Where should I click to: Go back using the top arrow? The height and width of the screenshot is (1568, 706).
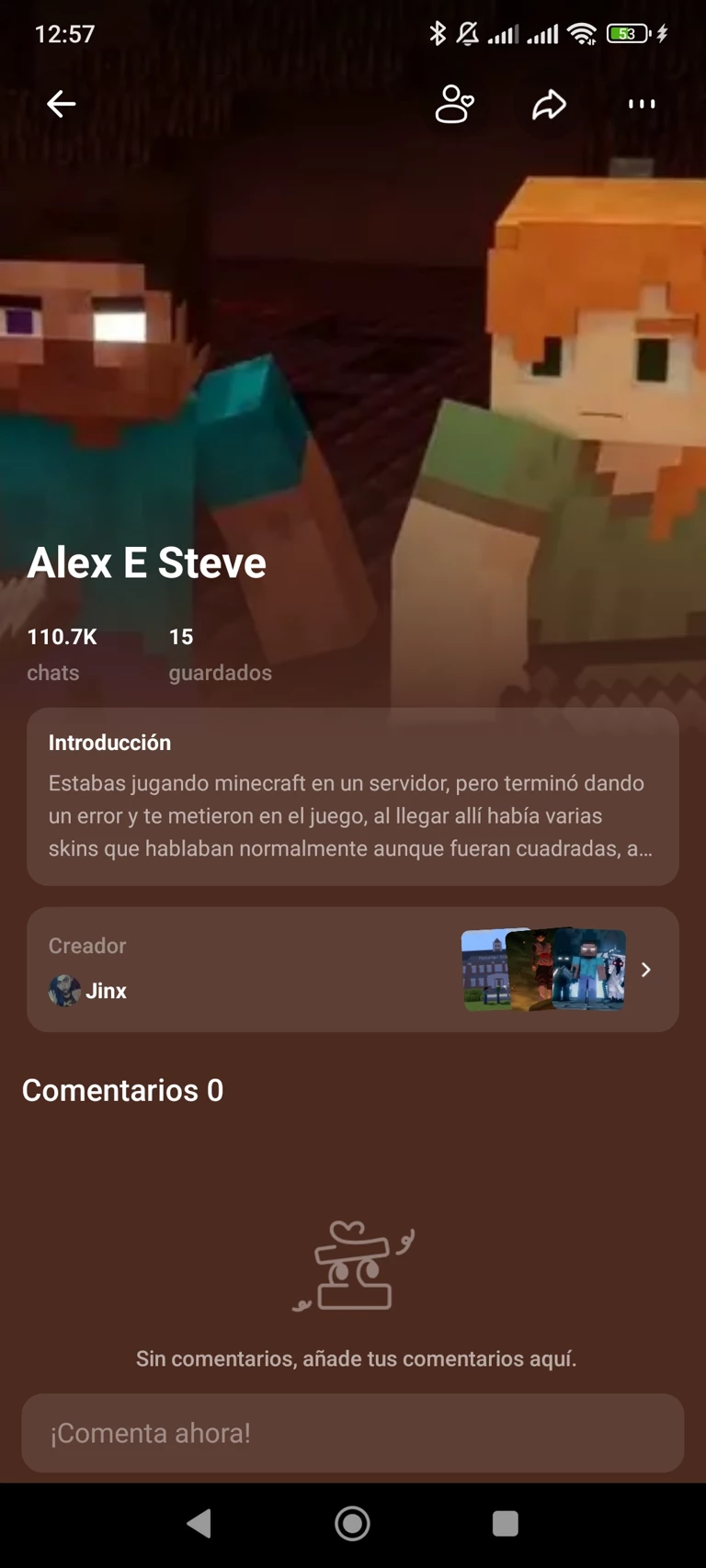click(x=62, y=104)
